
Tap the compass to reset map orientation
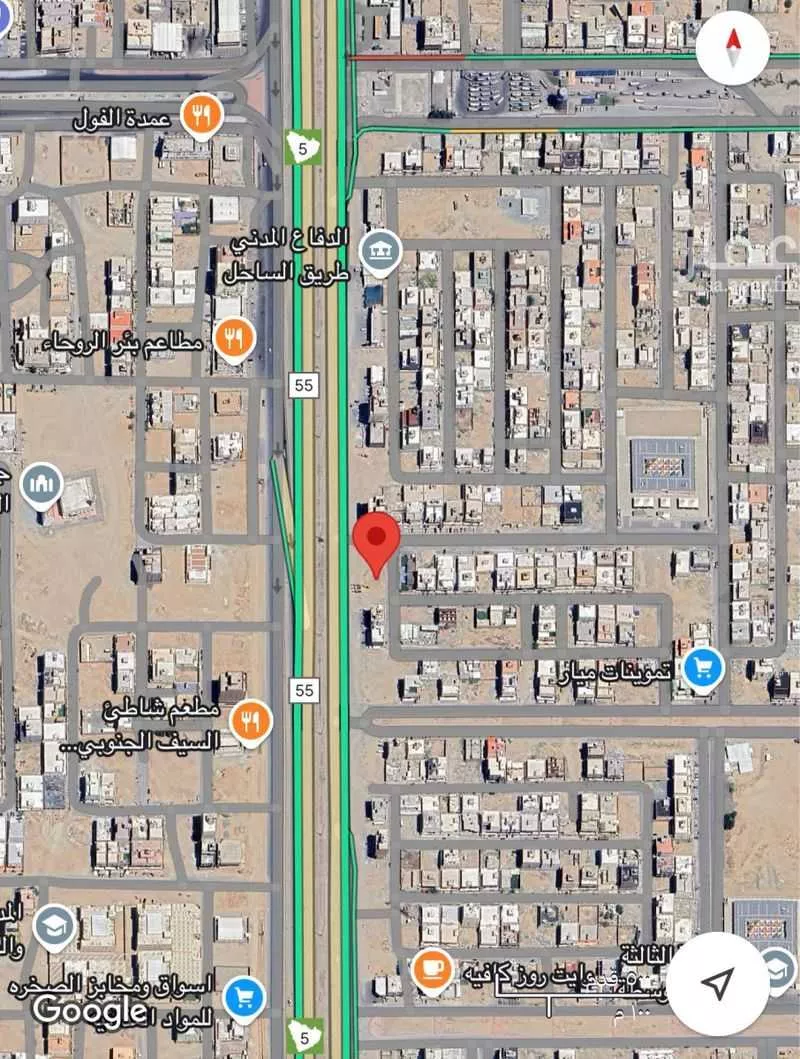(x=732, y=47)
